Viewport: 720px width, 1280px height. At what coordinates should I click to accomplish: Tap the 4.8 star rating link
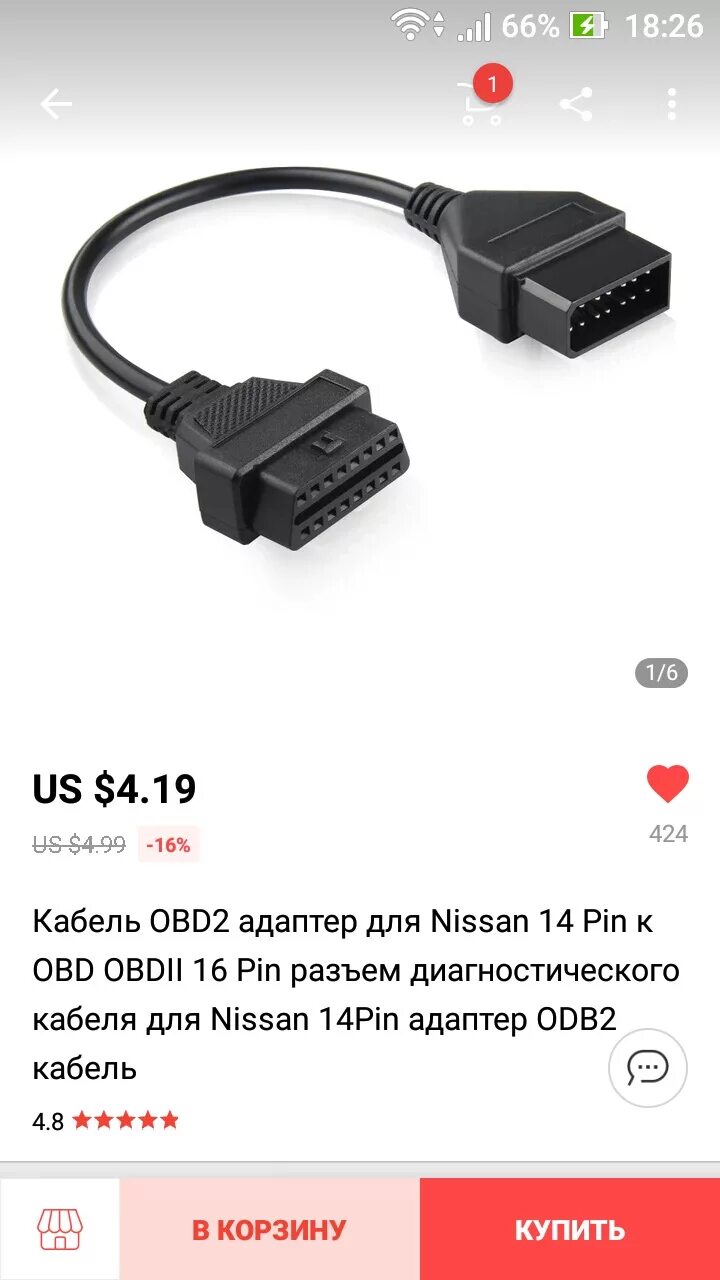coord(105,1120)
